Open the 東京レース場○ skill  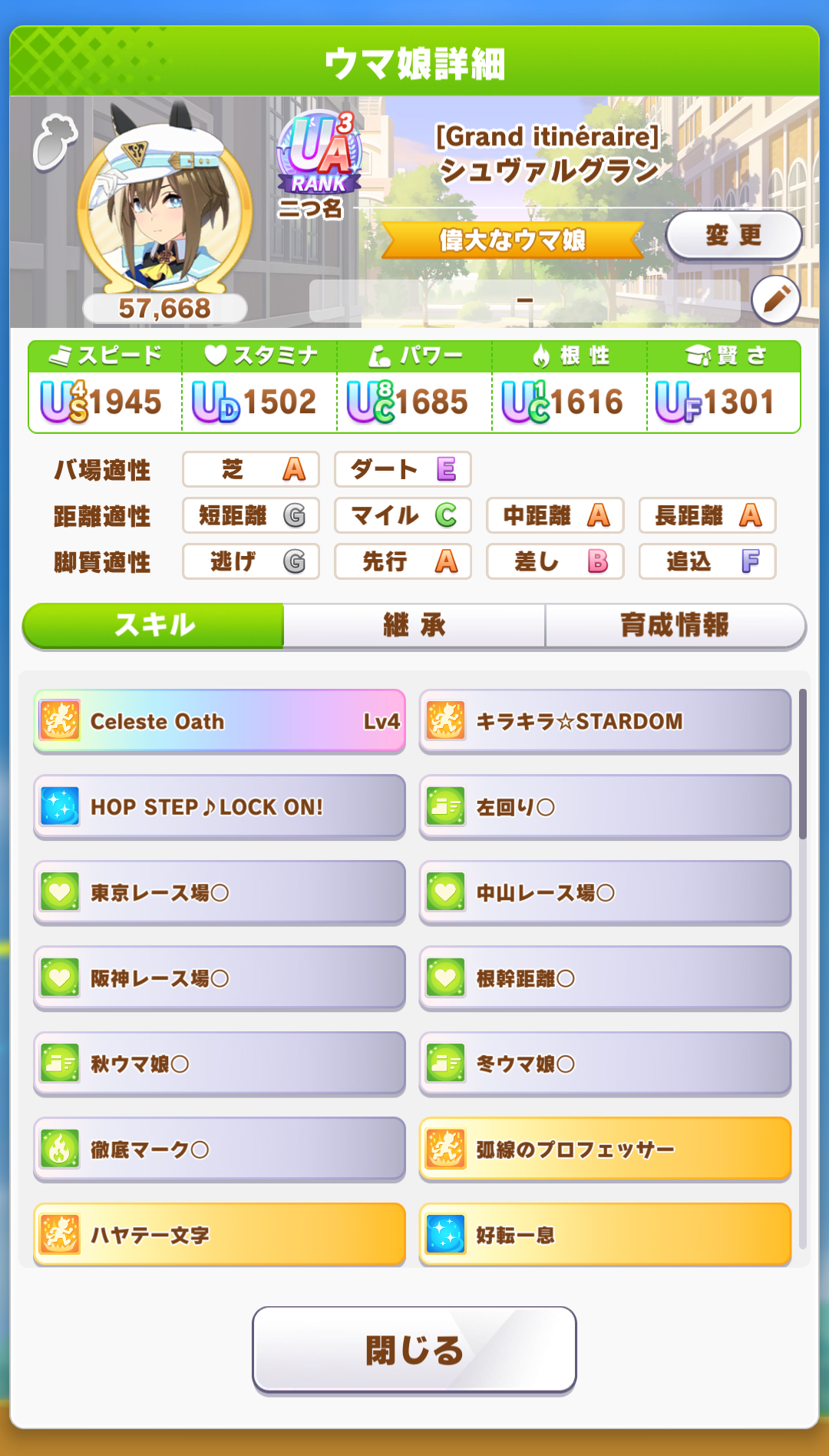coord(220,892)
